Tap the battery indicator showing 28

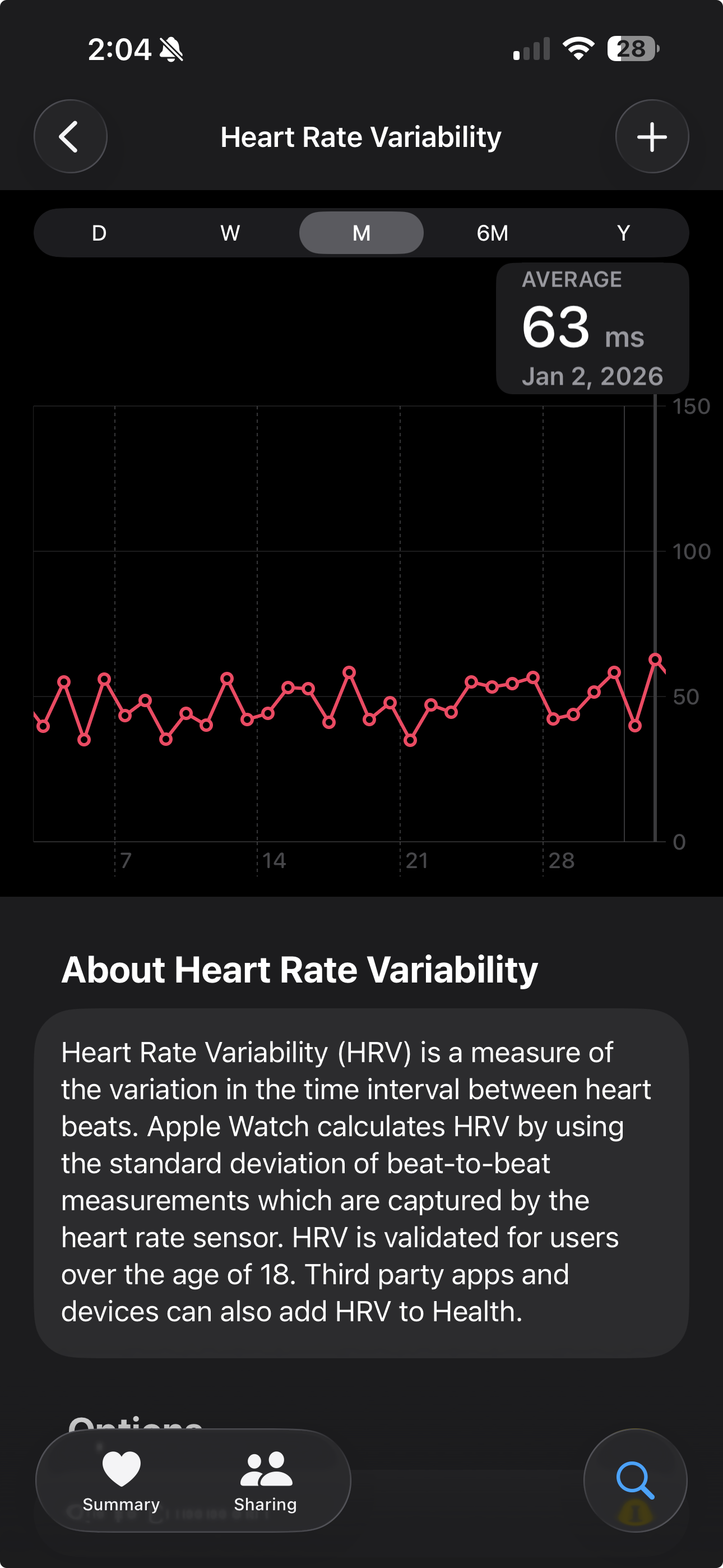click(x=631, y=49)
